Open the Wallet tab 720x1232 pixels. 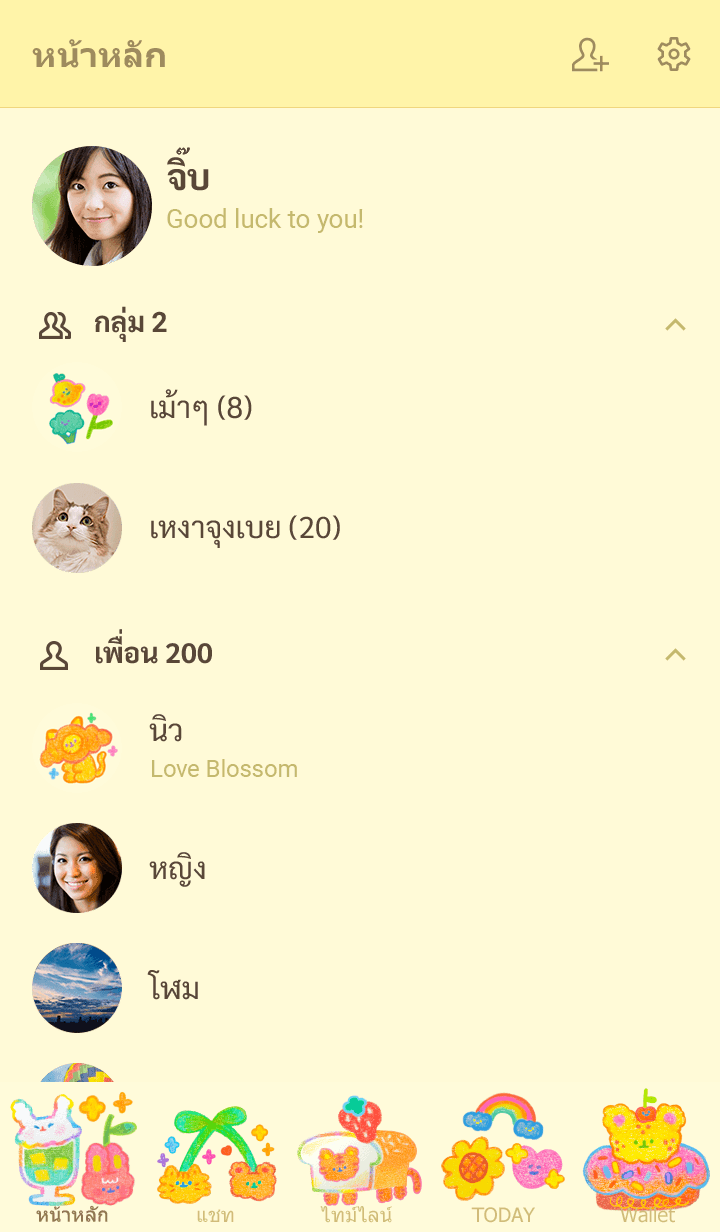(646, 1160)
